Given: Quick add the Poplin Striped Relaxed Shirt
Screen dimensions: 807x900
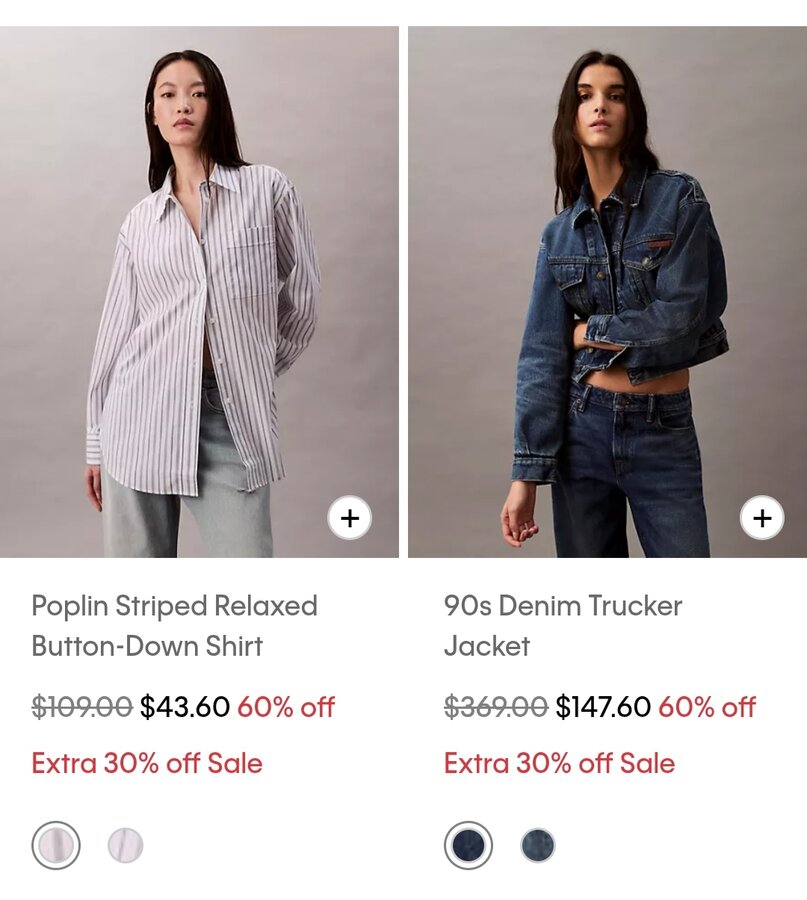Looking at the screenshot, I should tap(350, 518).
